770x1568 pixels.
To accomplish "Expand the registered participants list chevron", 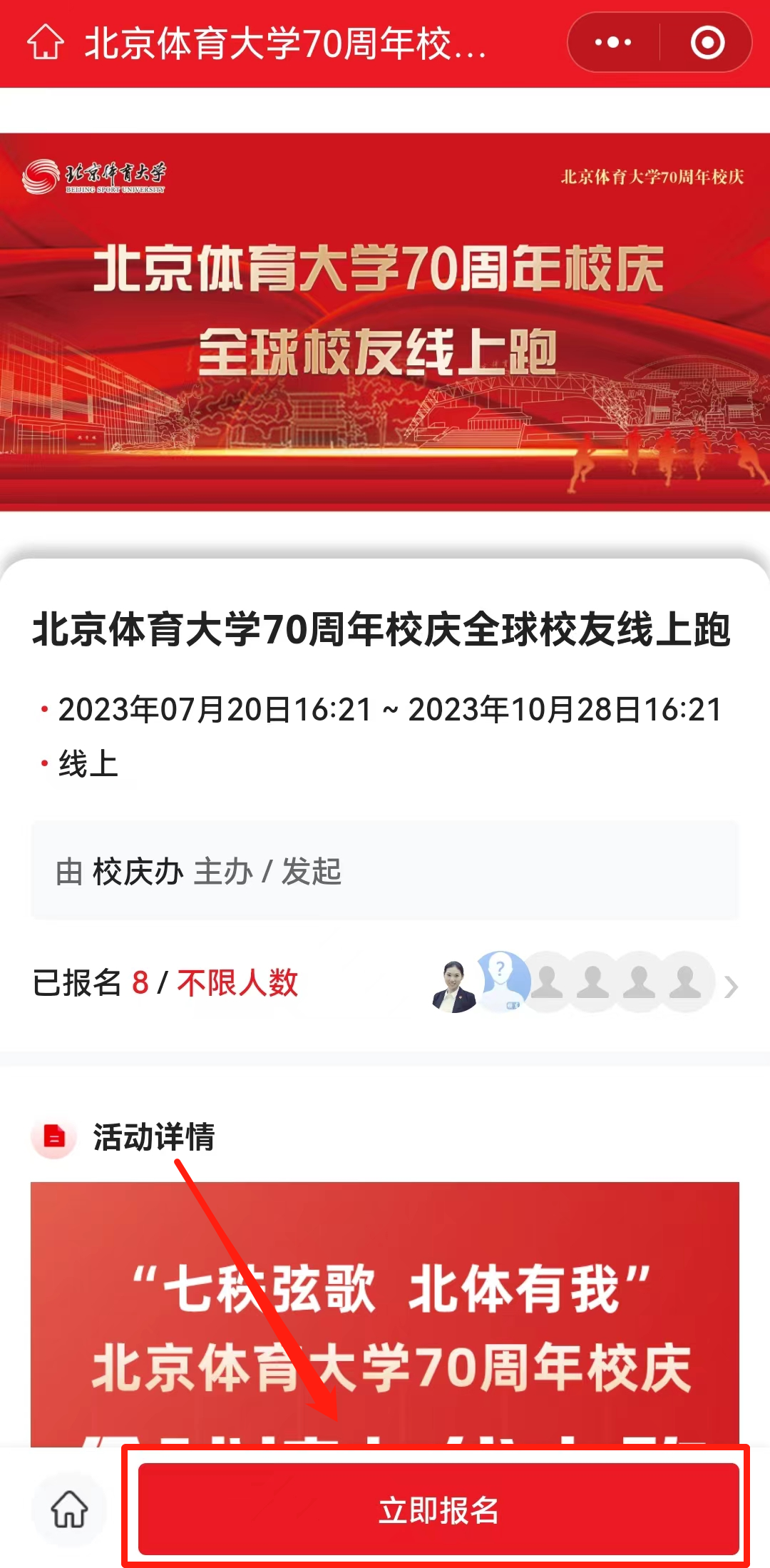I will click(x=731, y=987).
